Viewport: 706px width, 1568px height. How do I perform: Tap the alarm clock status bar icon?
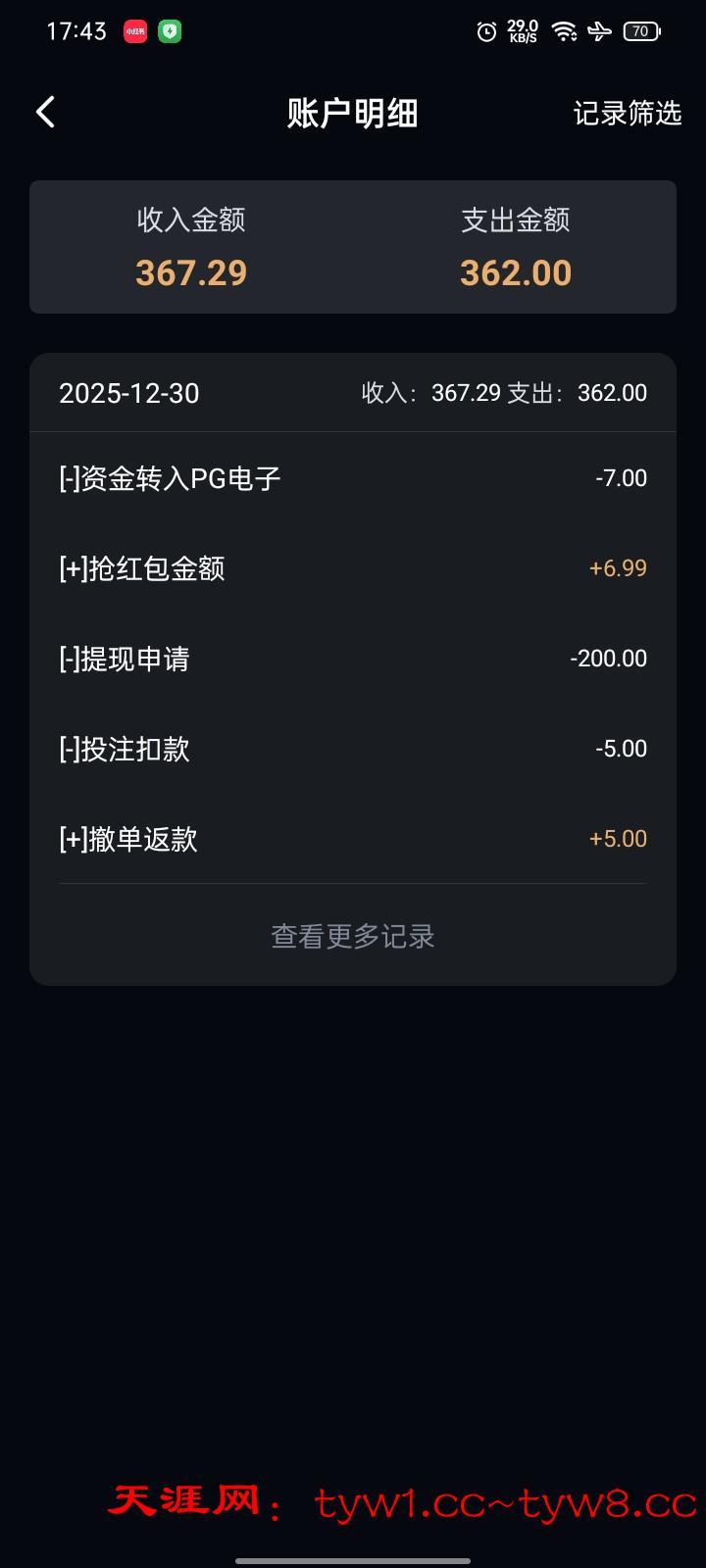tap(486, 31)
